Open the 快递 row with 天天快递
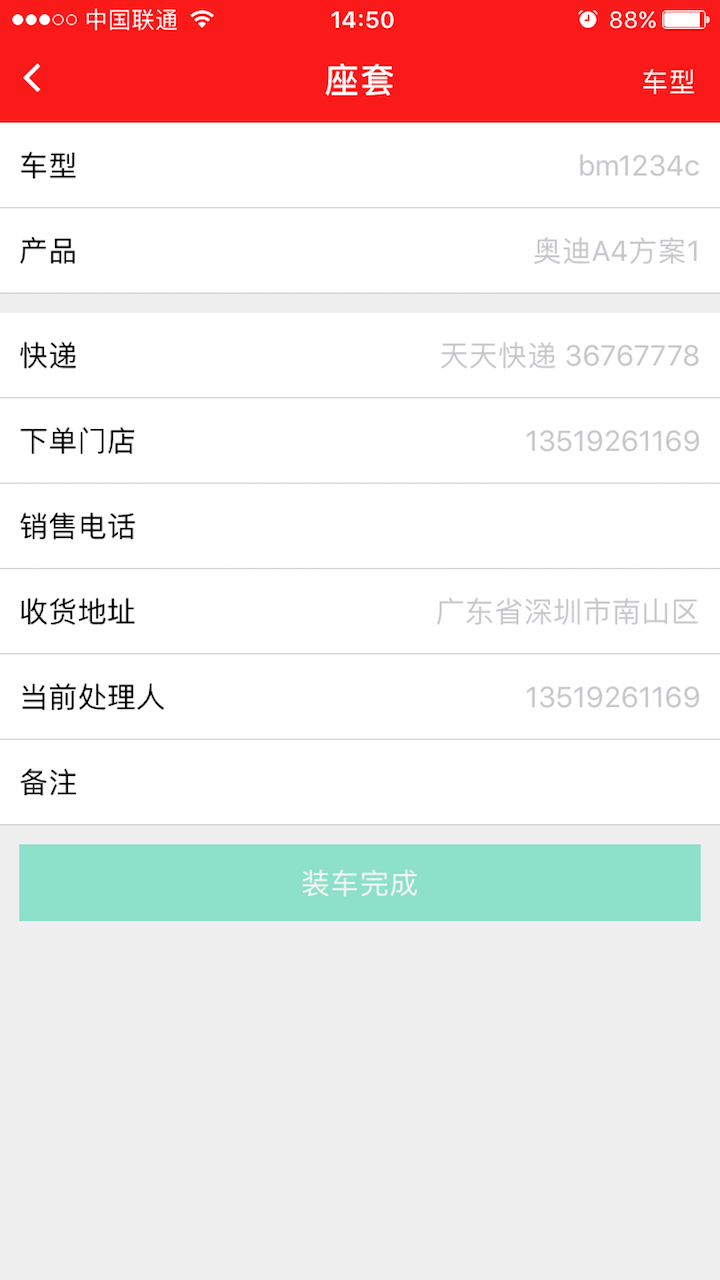The height and width of the screenshot is (1280, 720). point(360,356)
